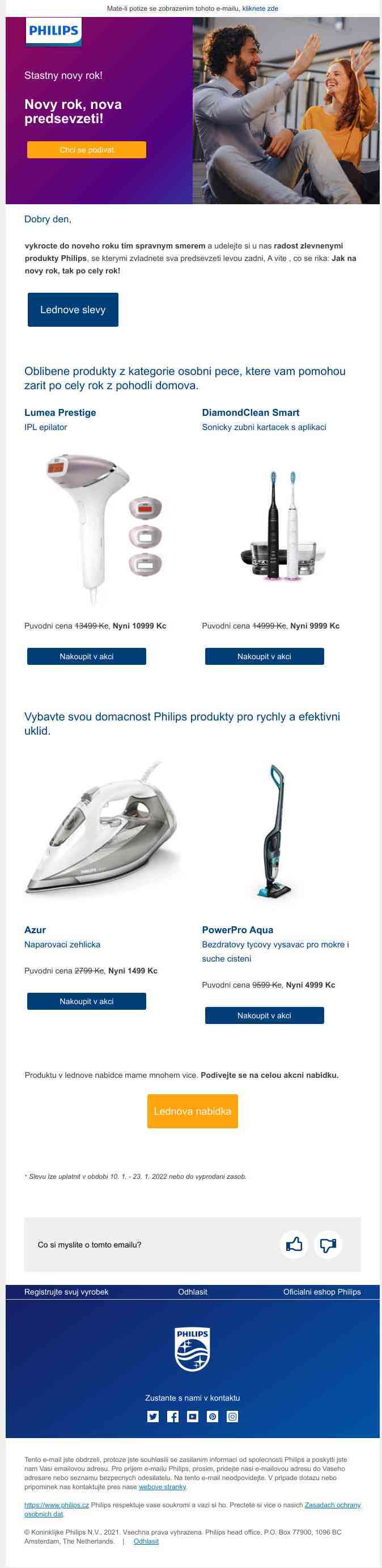
Task: Tap the 'Chci se podivat' banner button
Action: (86, 150)
